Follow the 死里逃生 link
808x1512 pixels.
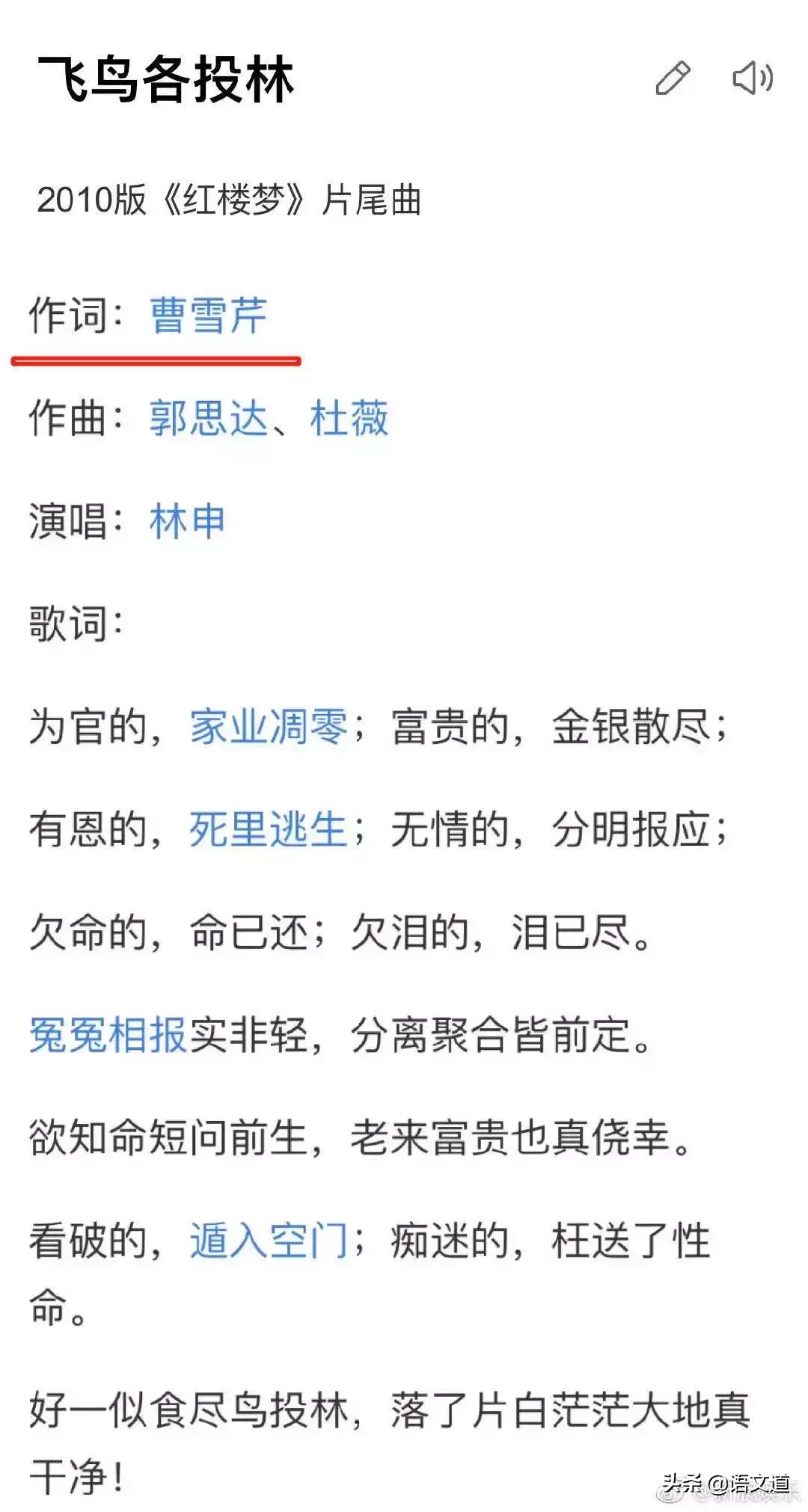click(x=269, y=829)
